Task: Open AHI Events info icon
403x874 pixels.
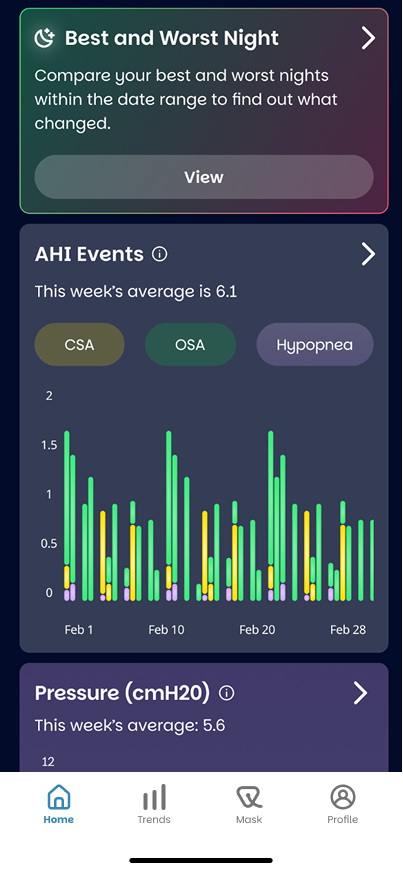Action: pyautogui.click(x=159, y=254)
